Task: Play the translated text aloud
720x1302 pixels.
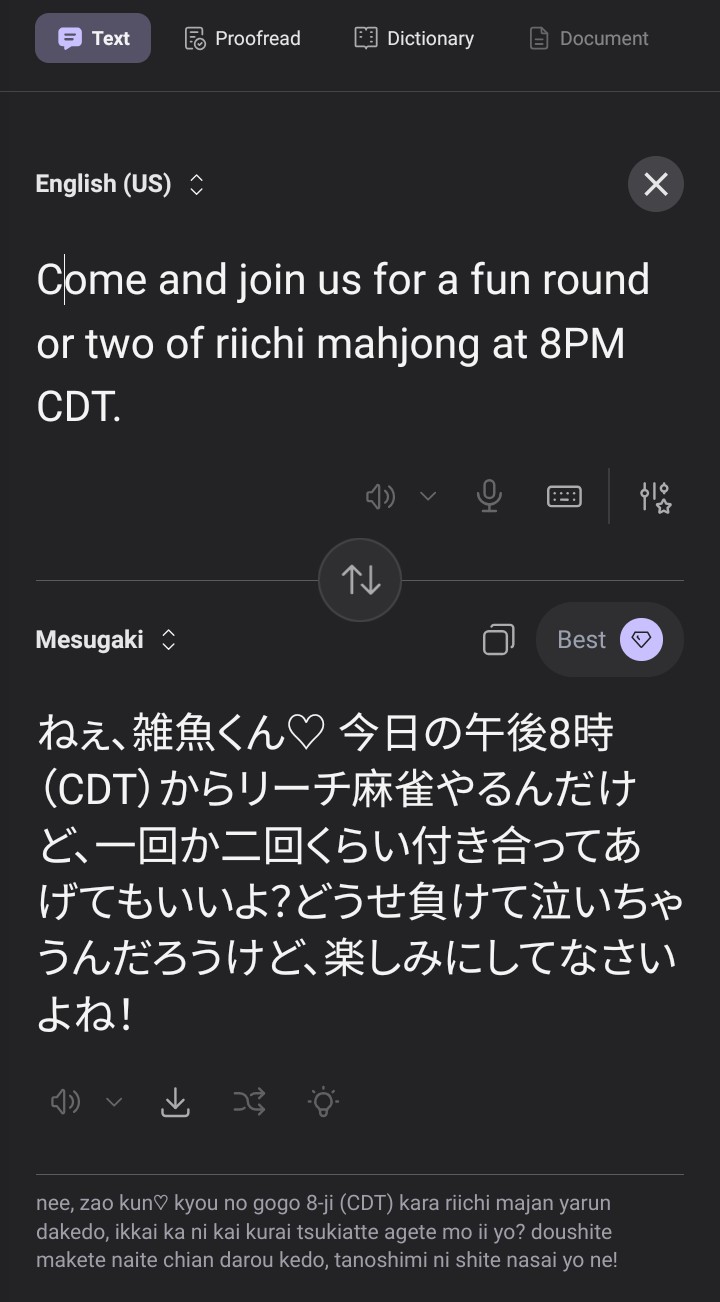Action: tap(65, 1102)
